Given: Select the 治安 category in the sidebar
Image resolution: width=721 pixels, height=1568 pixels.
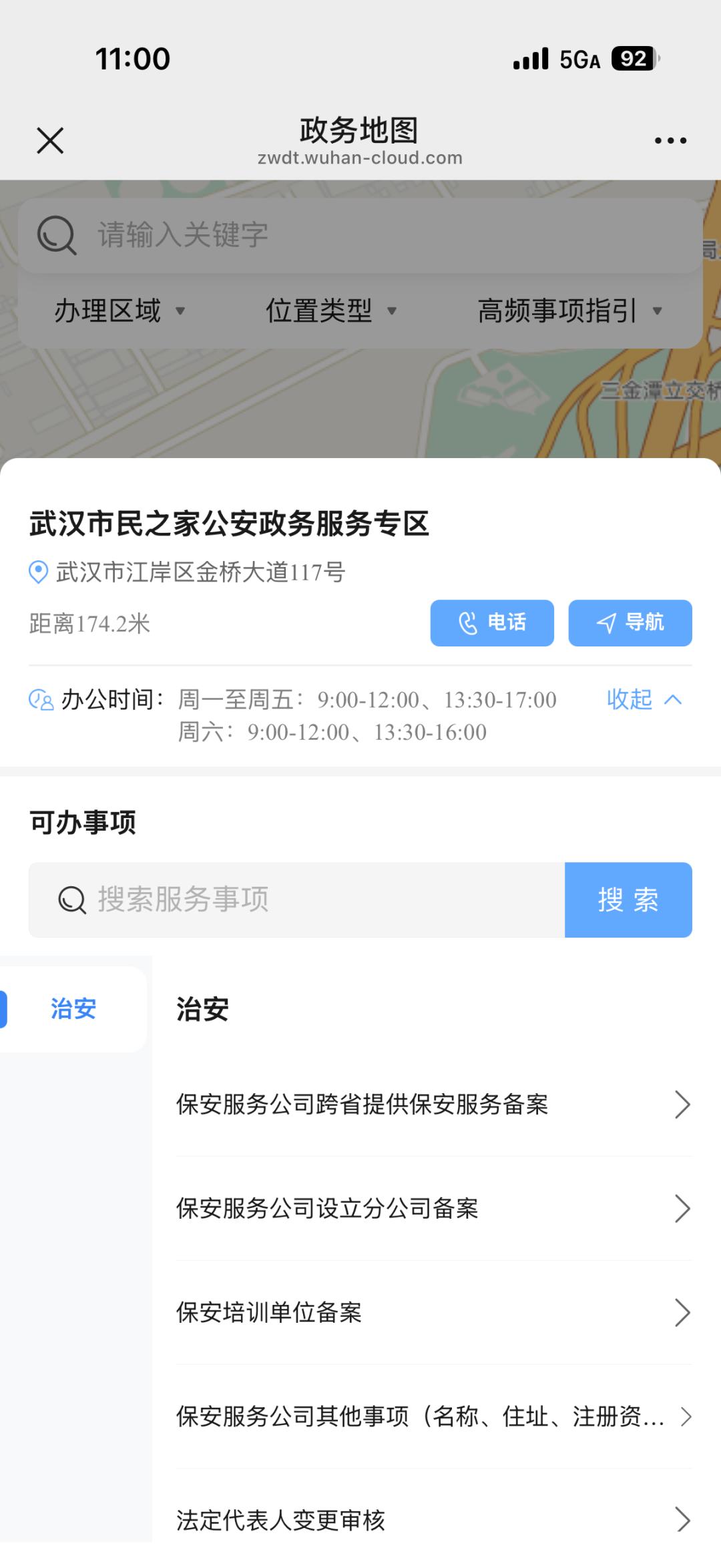Looking at the screenshot, I should point(72,1010).
